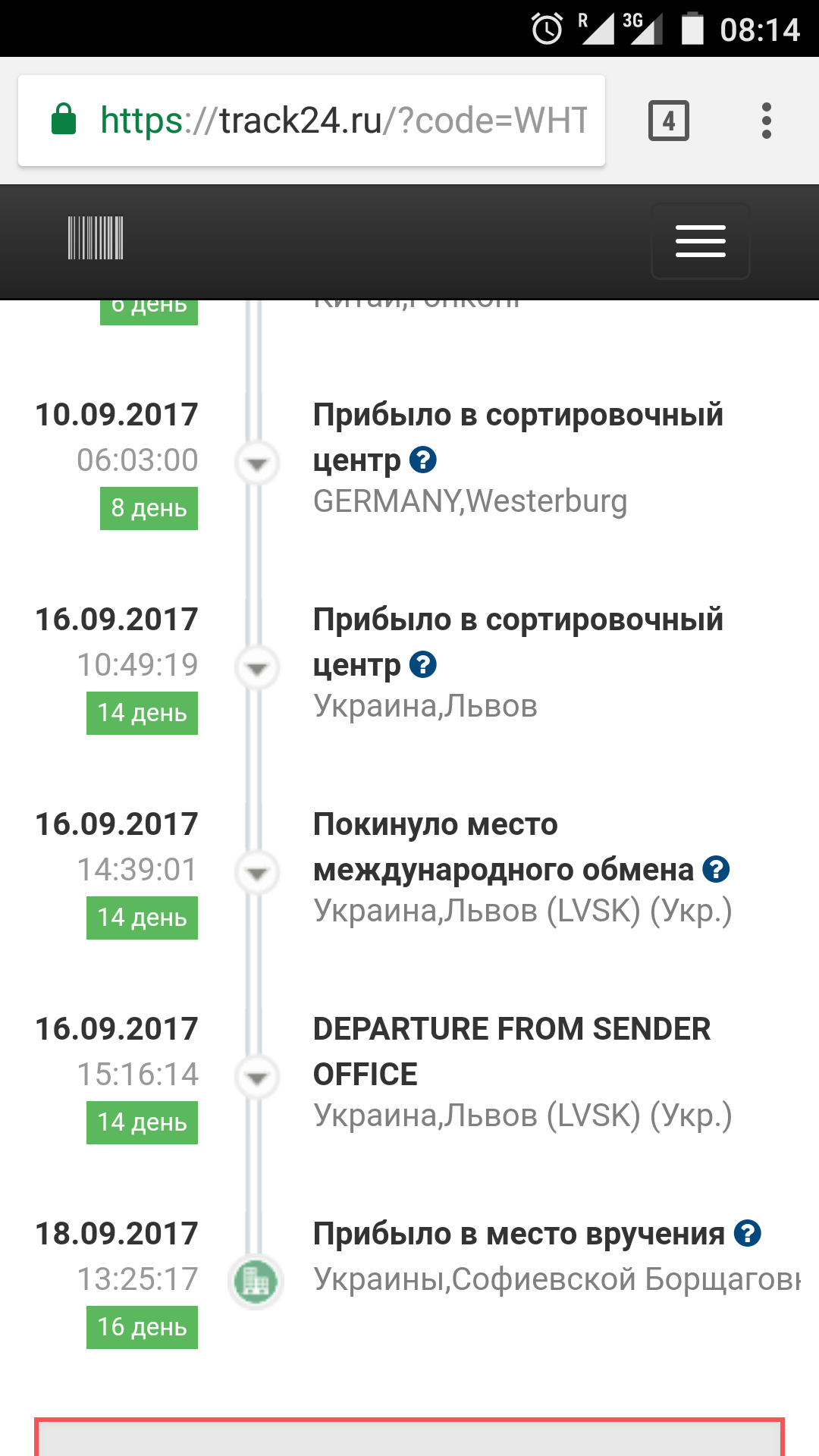Tap the browser address bar
Image resolution: width=819 pixels, height=1456 pixels.
click(343, 121)
